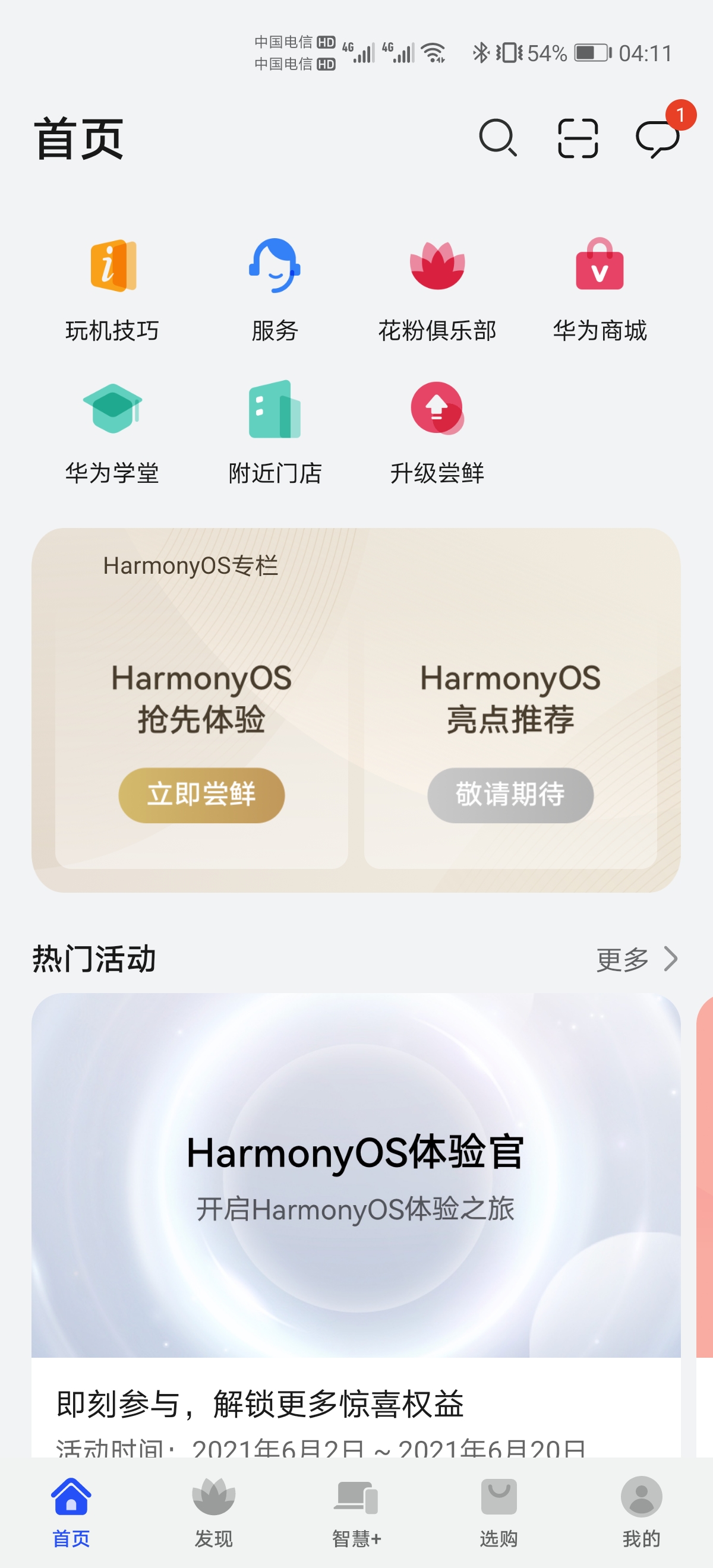Open the search icon
Screen dimensions: 713x1568
(x=497, y=138)
